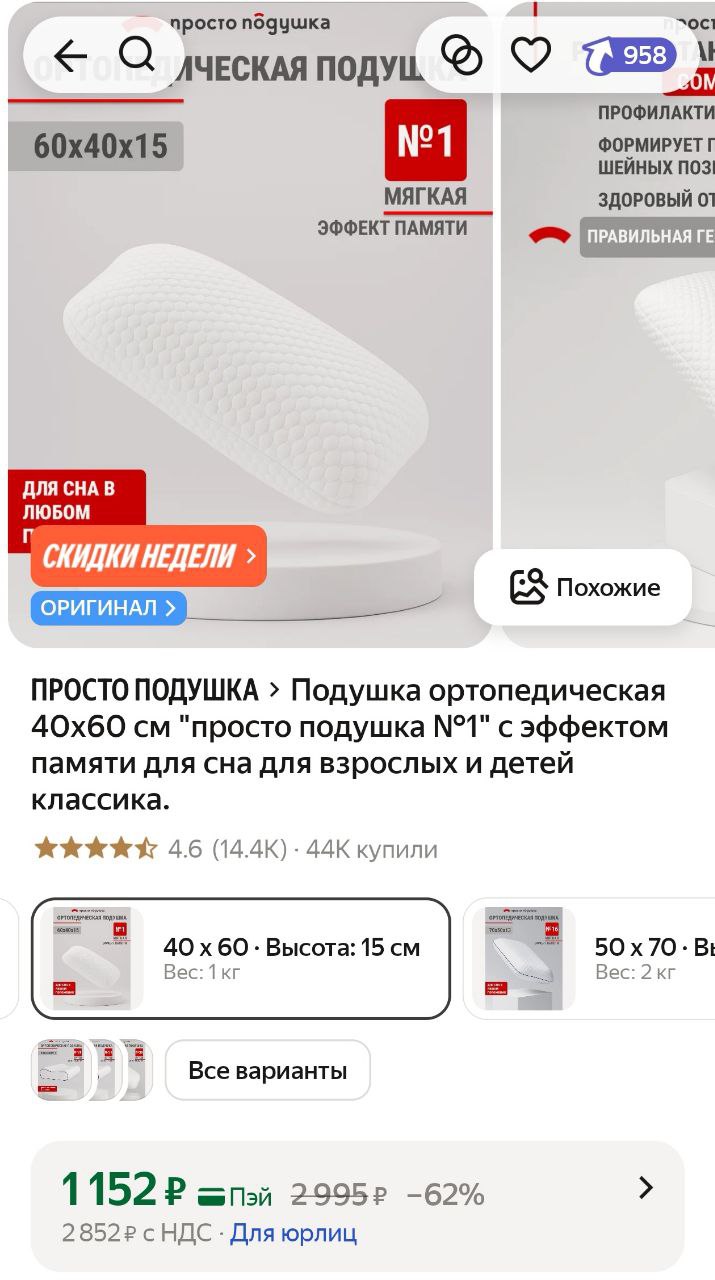Viewport: 715px width, 1280px height.
Task: Find similar items with Похожие
Action: point(584,587)
